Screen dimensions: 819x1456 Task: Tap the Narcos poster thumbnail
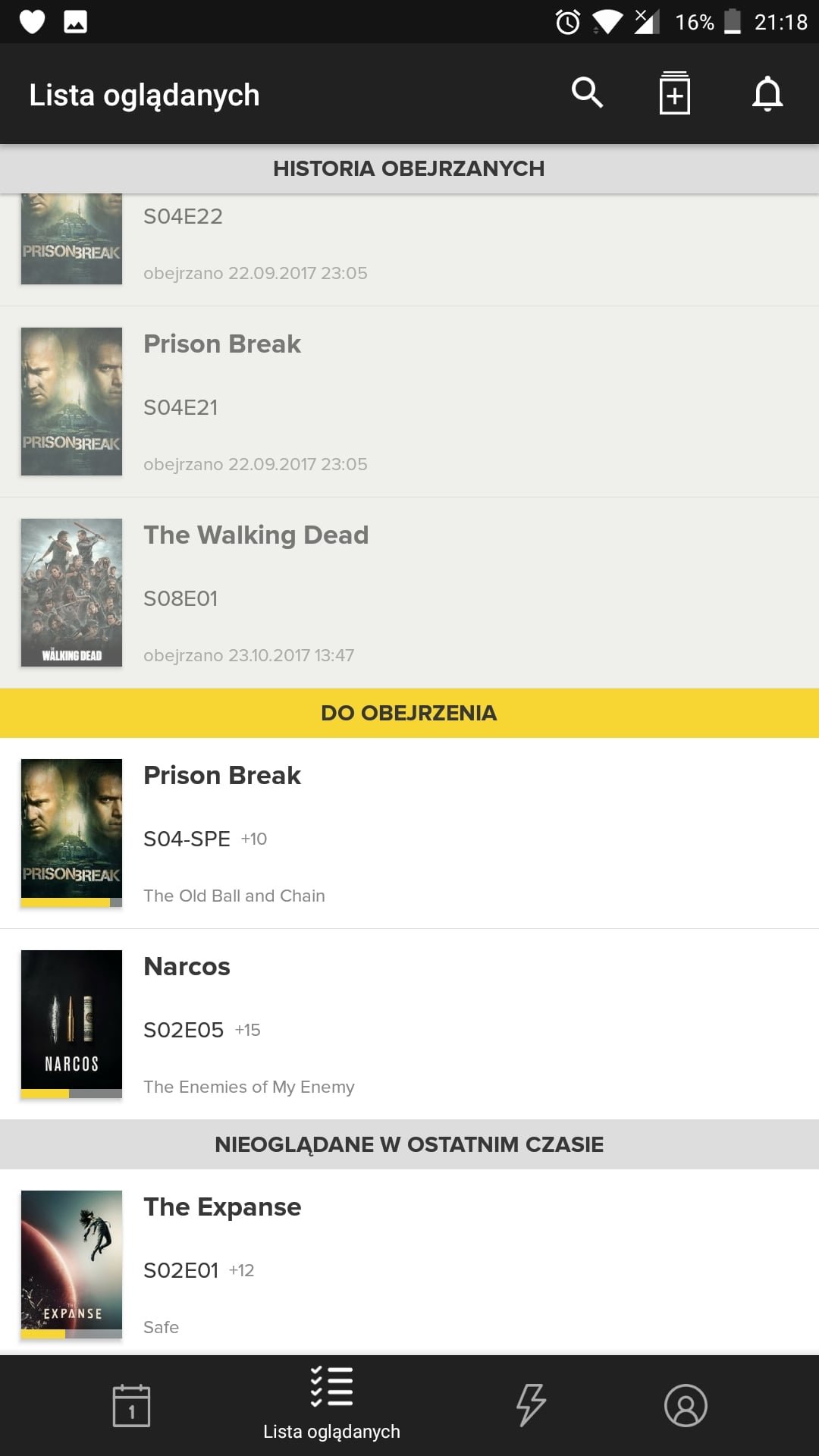[71, 1024]
